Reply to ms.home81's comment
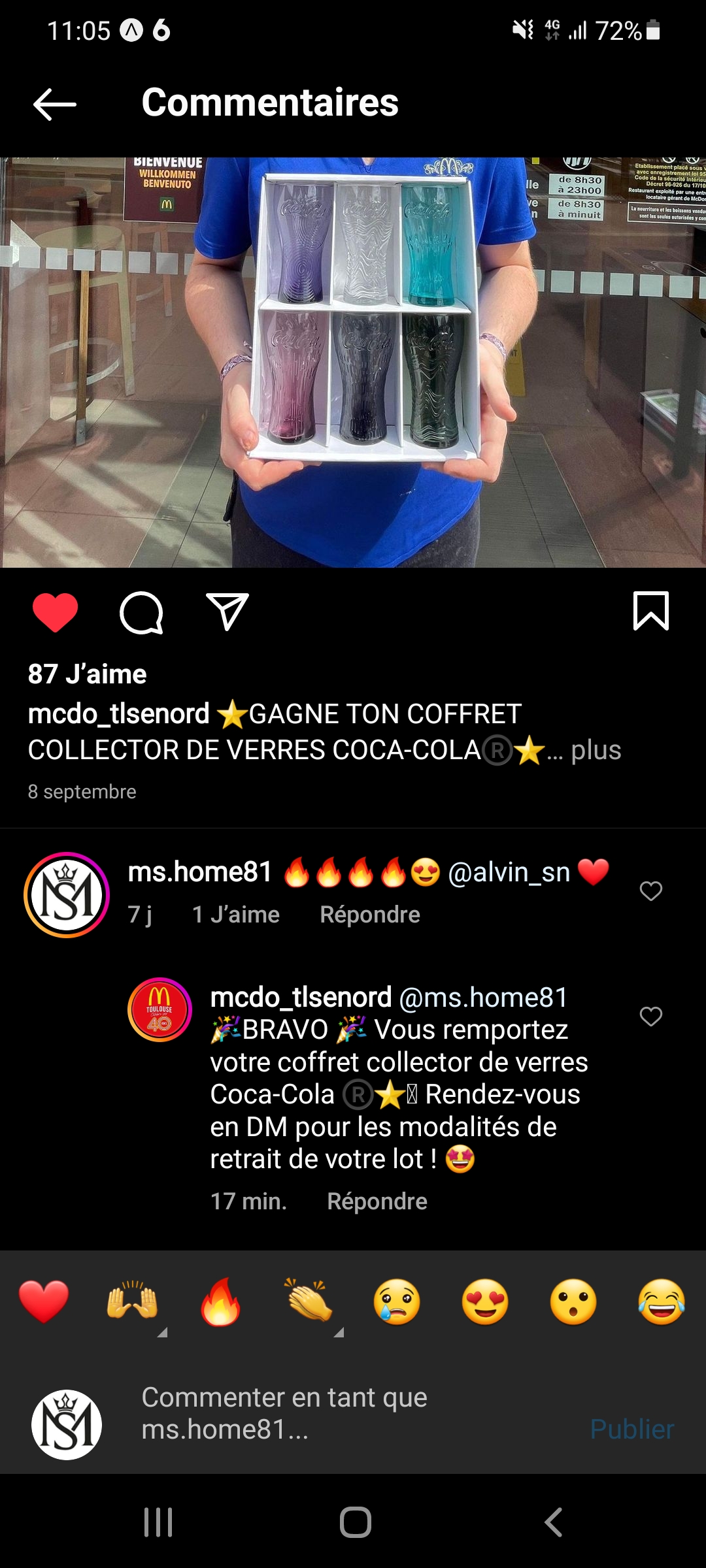The height and width of the screenshot is (1568, 706). tap(369, 915)
